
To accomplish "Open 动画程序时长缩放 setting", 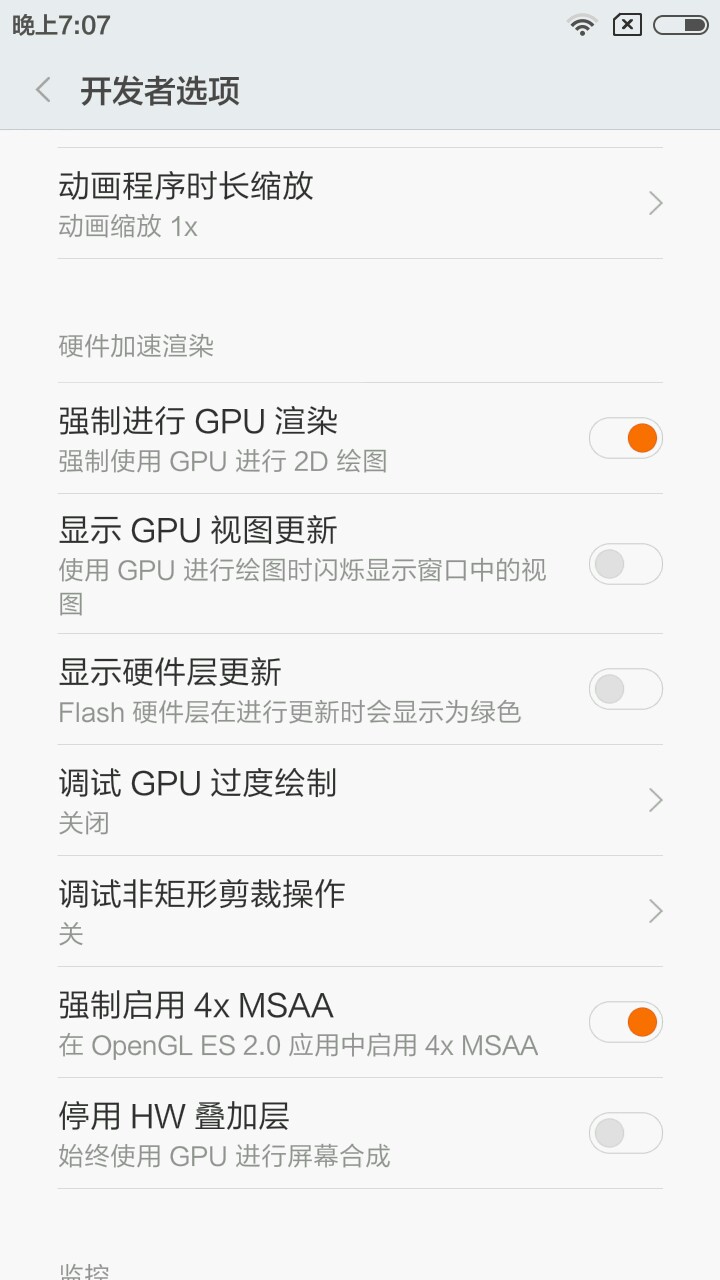I will pyautogui.click(x=360, y=204).
